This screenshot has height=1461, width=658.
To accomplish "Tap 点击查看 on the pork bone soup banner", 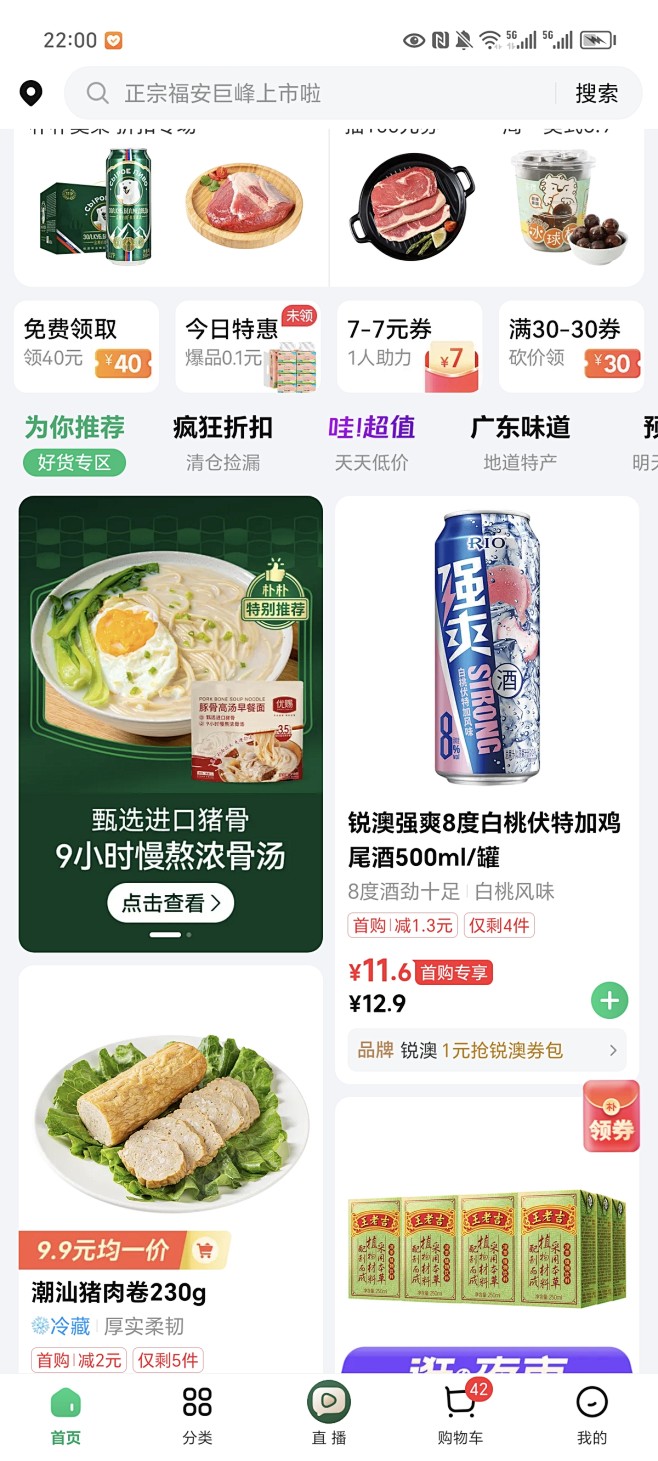I will (x=170, y=903).
